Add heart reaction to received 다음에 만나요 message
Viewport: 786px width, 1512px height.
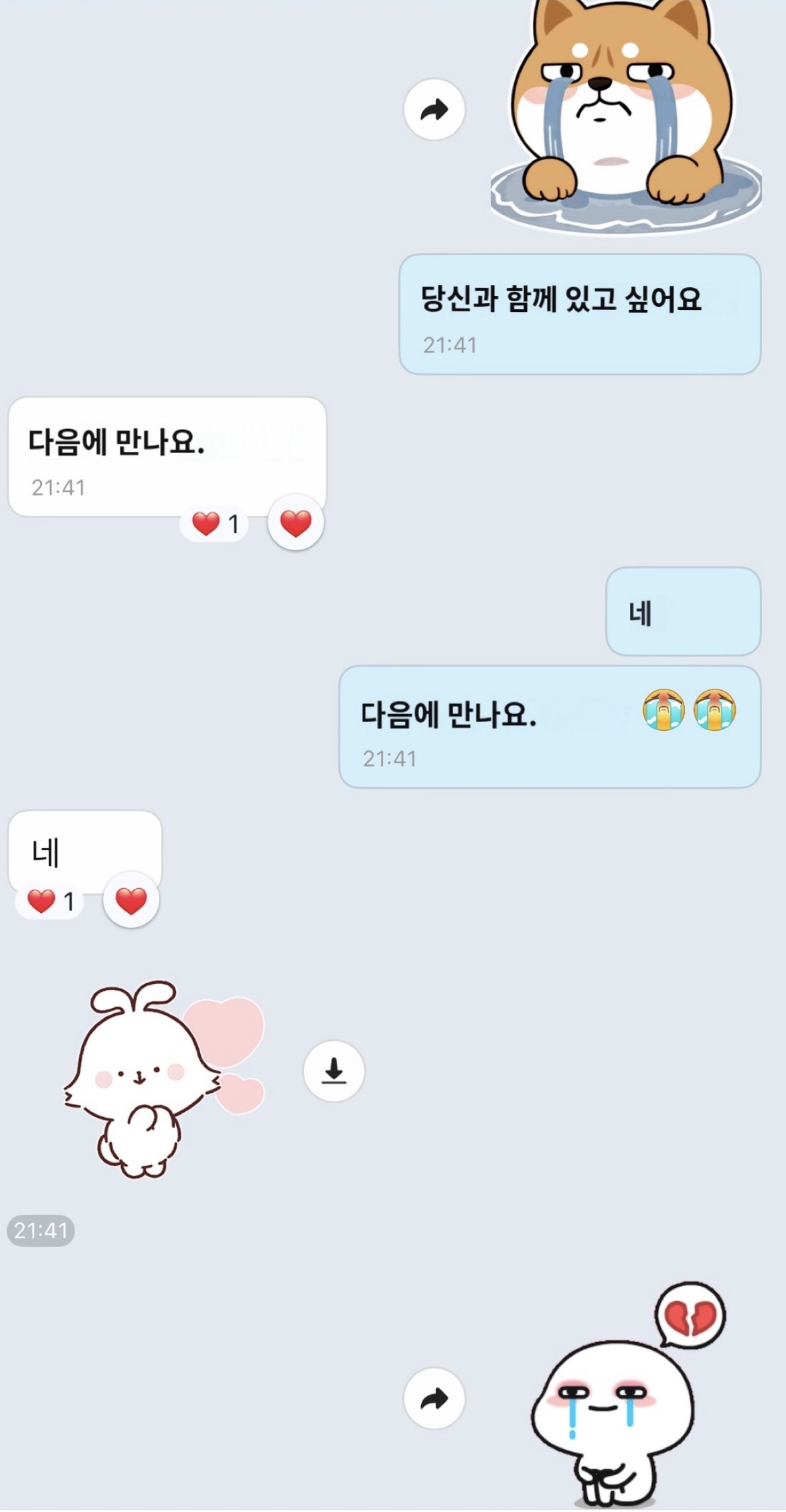pos(295,523)
